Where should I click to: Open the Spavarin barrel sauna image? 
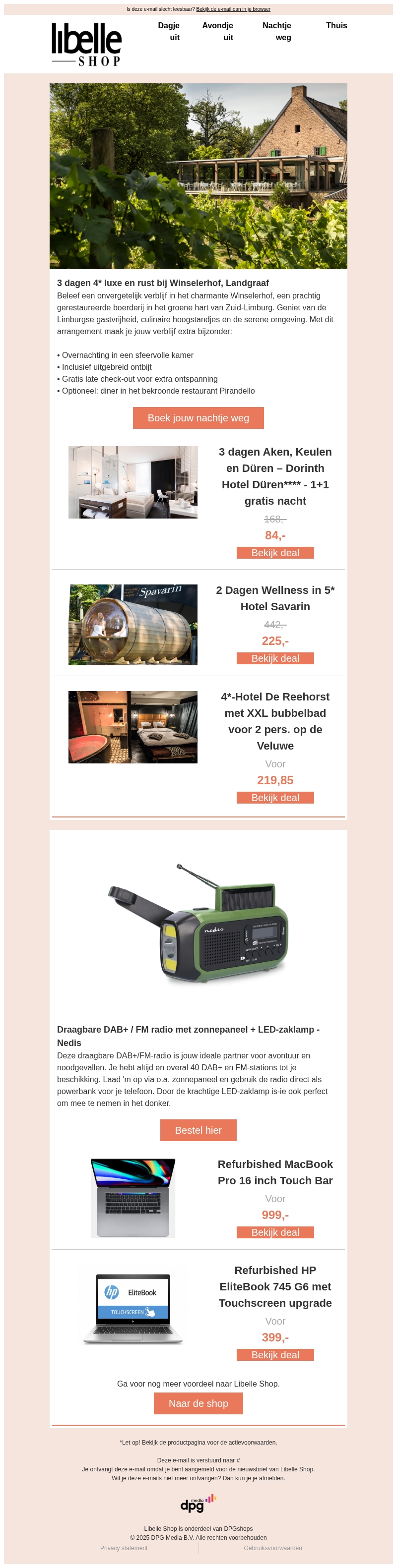pyautogui.click(x=132, y=625)
